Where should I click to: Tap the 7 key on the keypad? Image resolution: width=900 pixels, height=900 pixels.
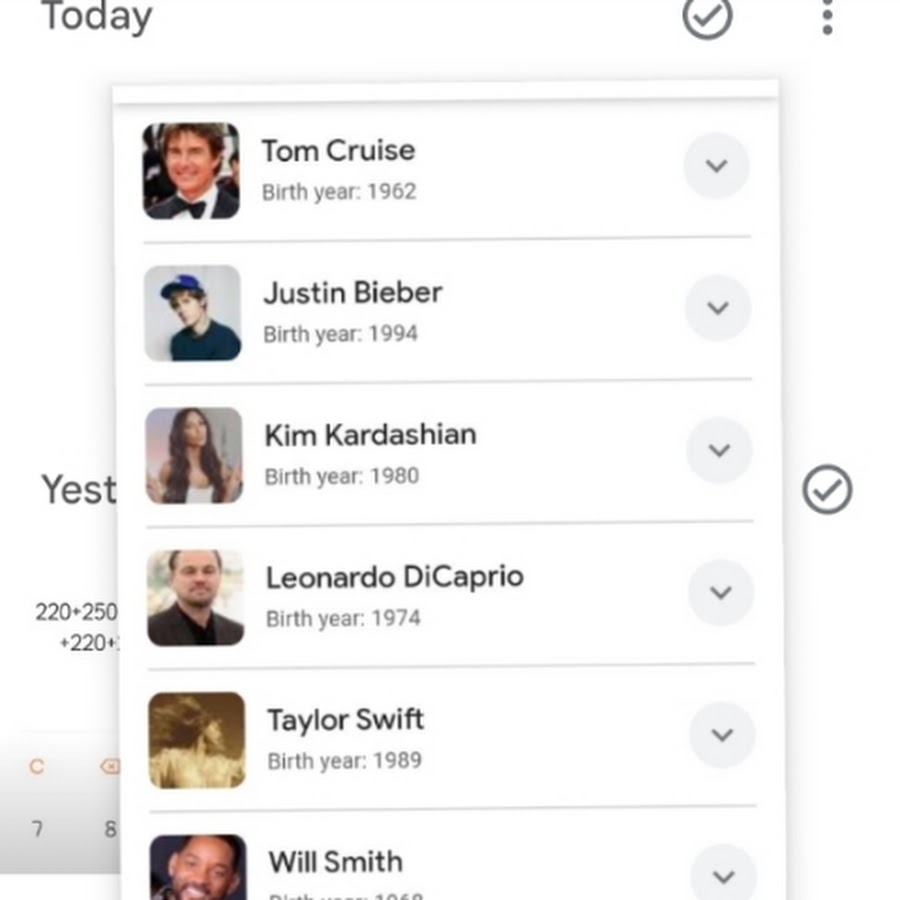[x=38, y=829]
